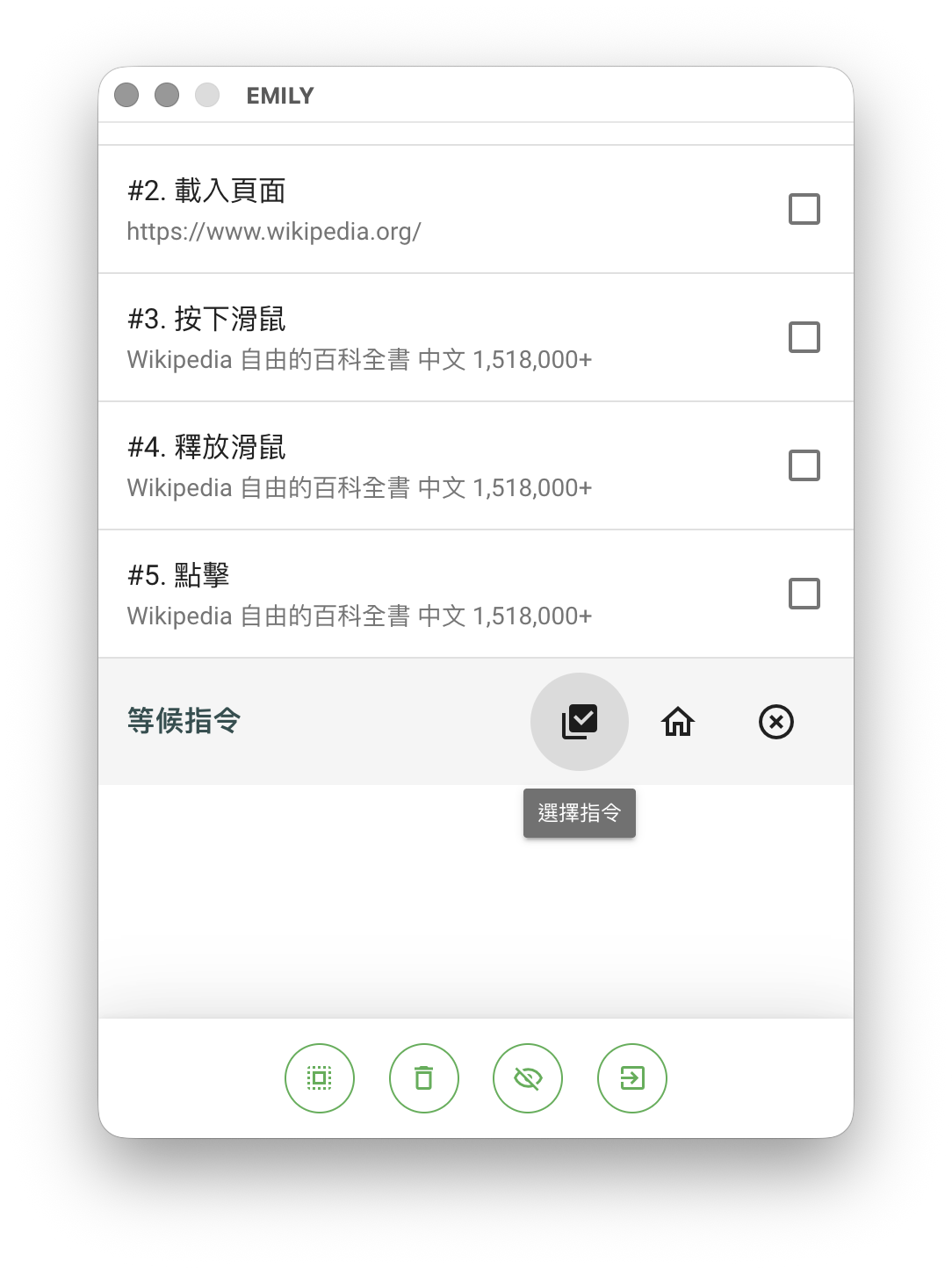The image size is (952, 1268).
Task: Tap the circled X icon beside 等候指令
Action: point(775,722)
